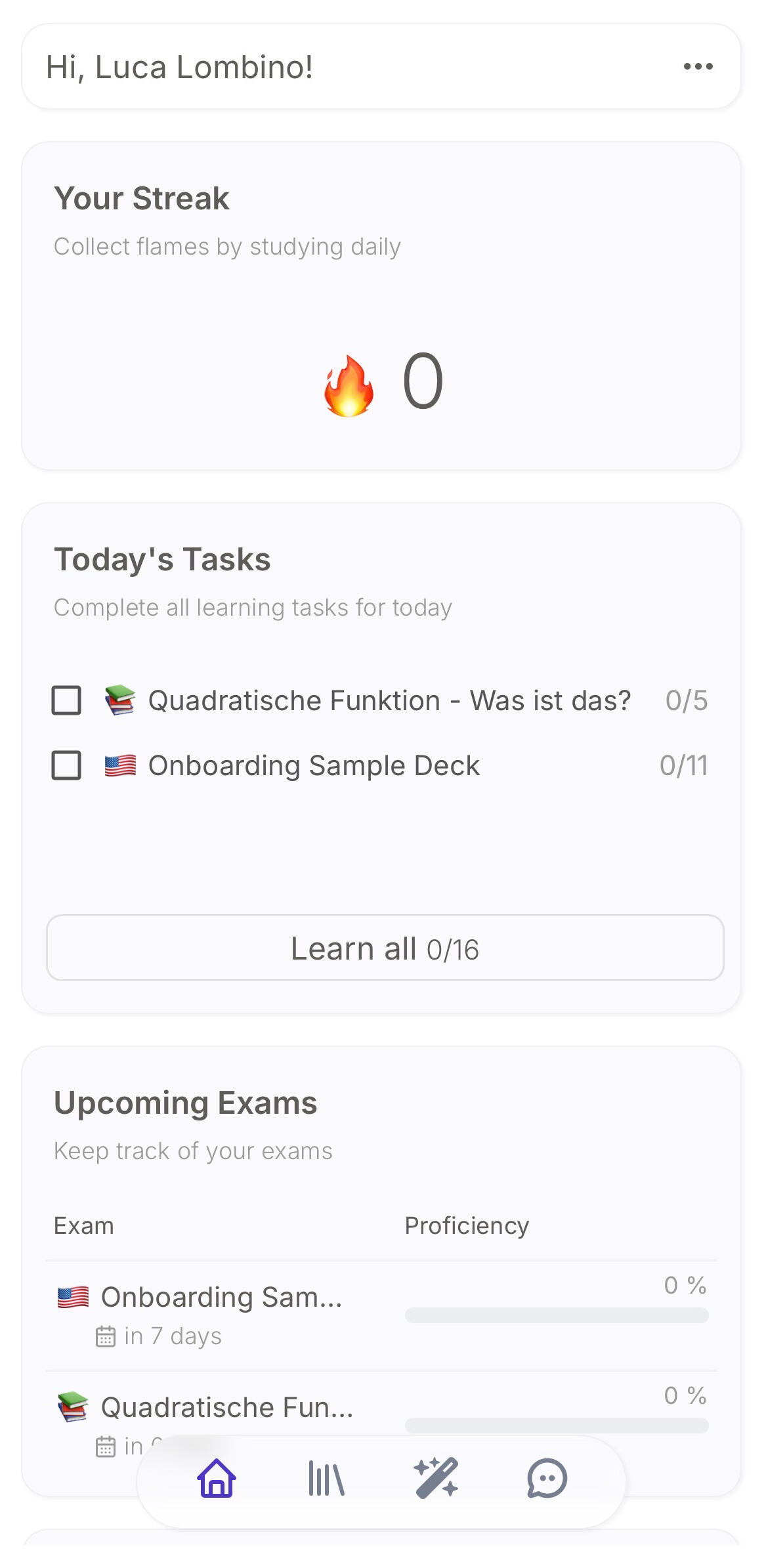Go to the Home tab
The height and width of the screenshot is (1568, 766).
click(216, 1479)
